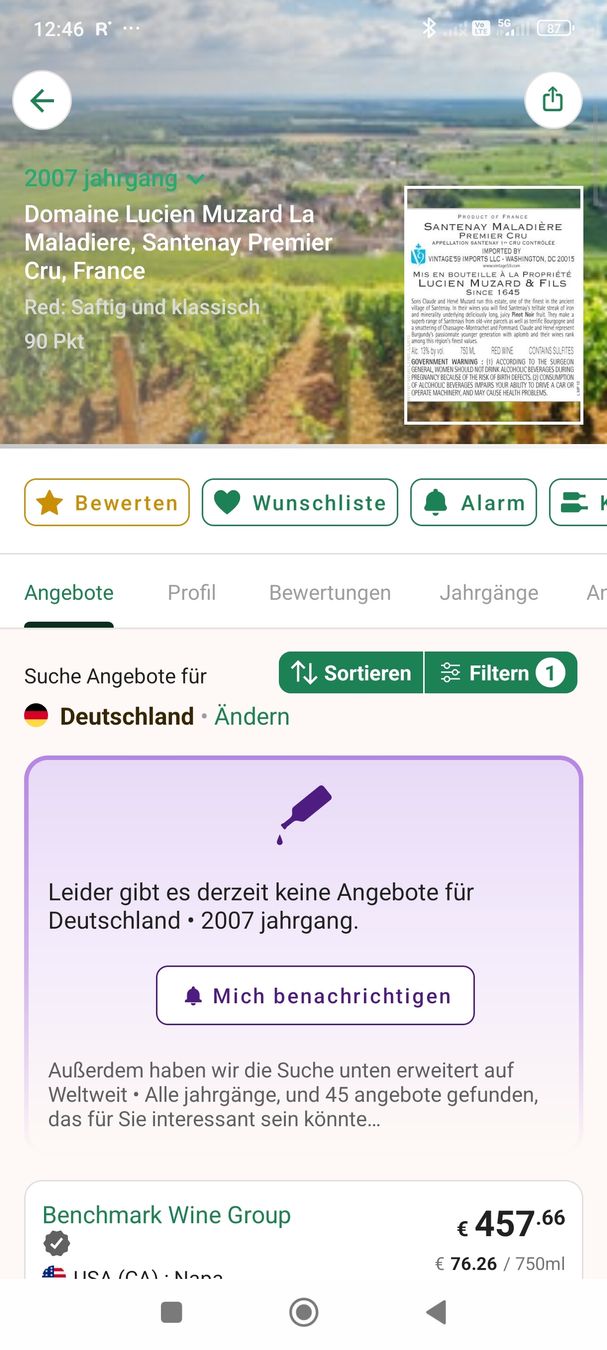Open recent apps with the square button

pos(172,1312)
